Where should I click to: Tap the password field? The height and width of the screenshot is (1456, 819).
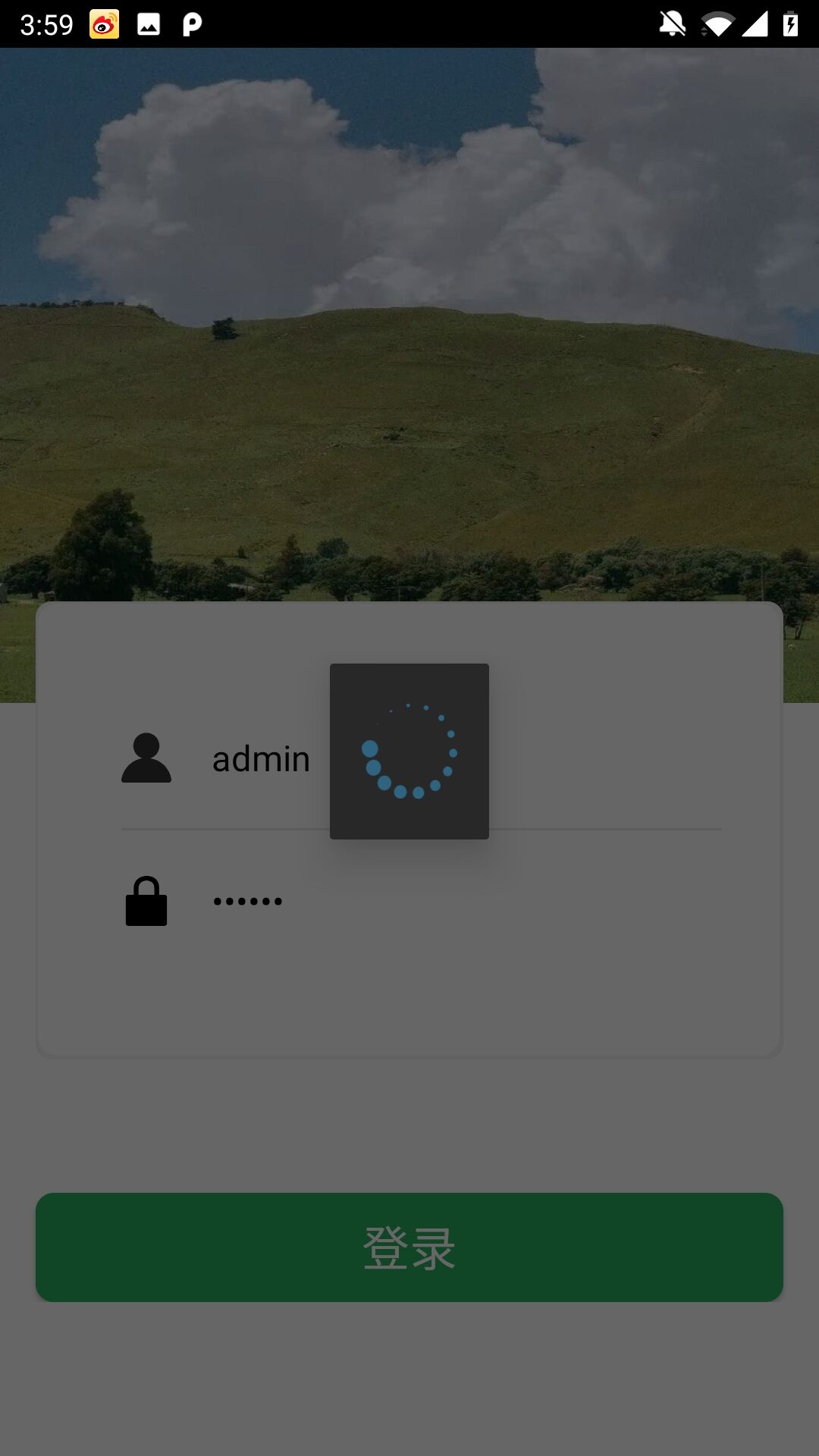(x=455, y=902)
